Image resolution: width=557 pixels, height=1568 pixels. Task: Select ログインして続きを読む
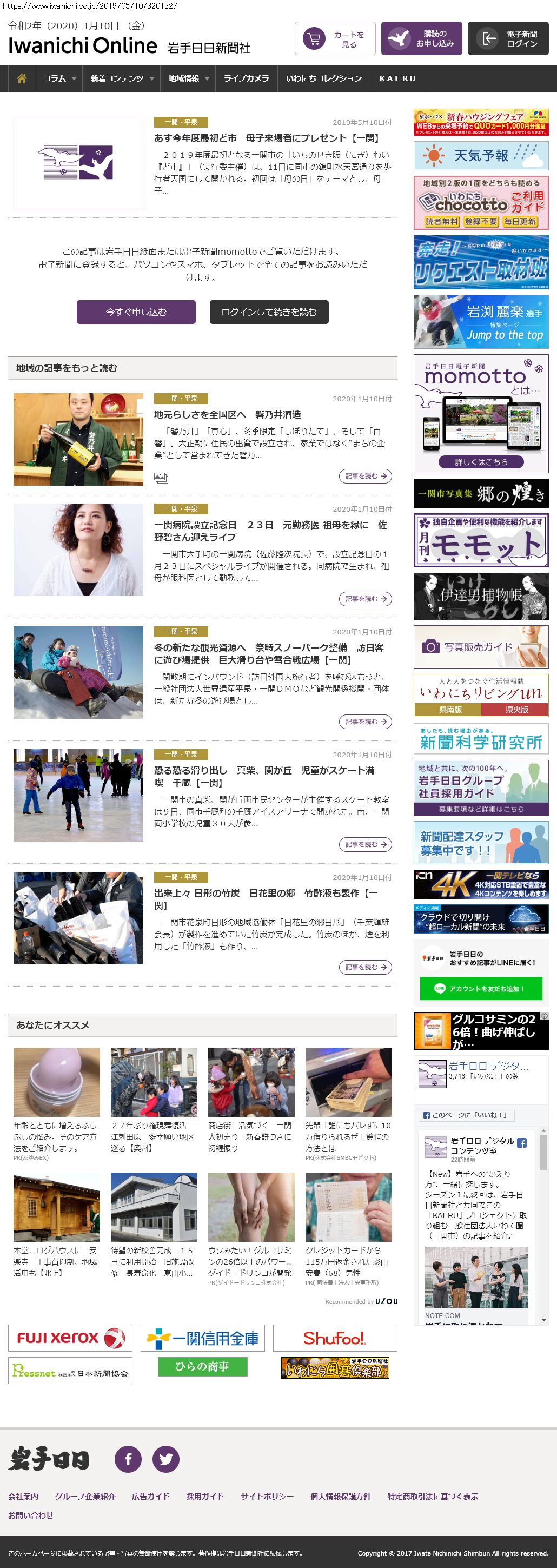click(269, 312)
